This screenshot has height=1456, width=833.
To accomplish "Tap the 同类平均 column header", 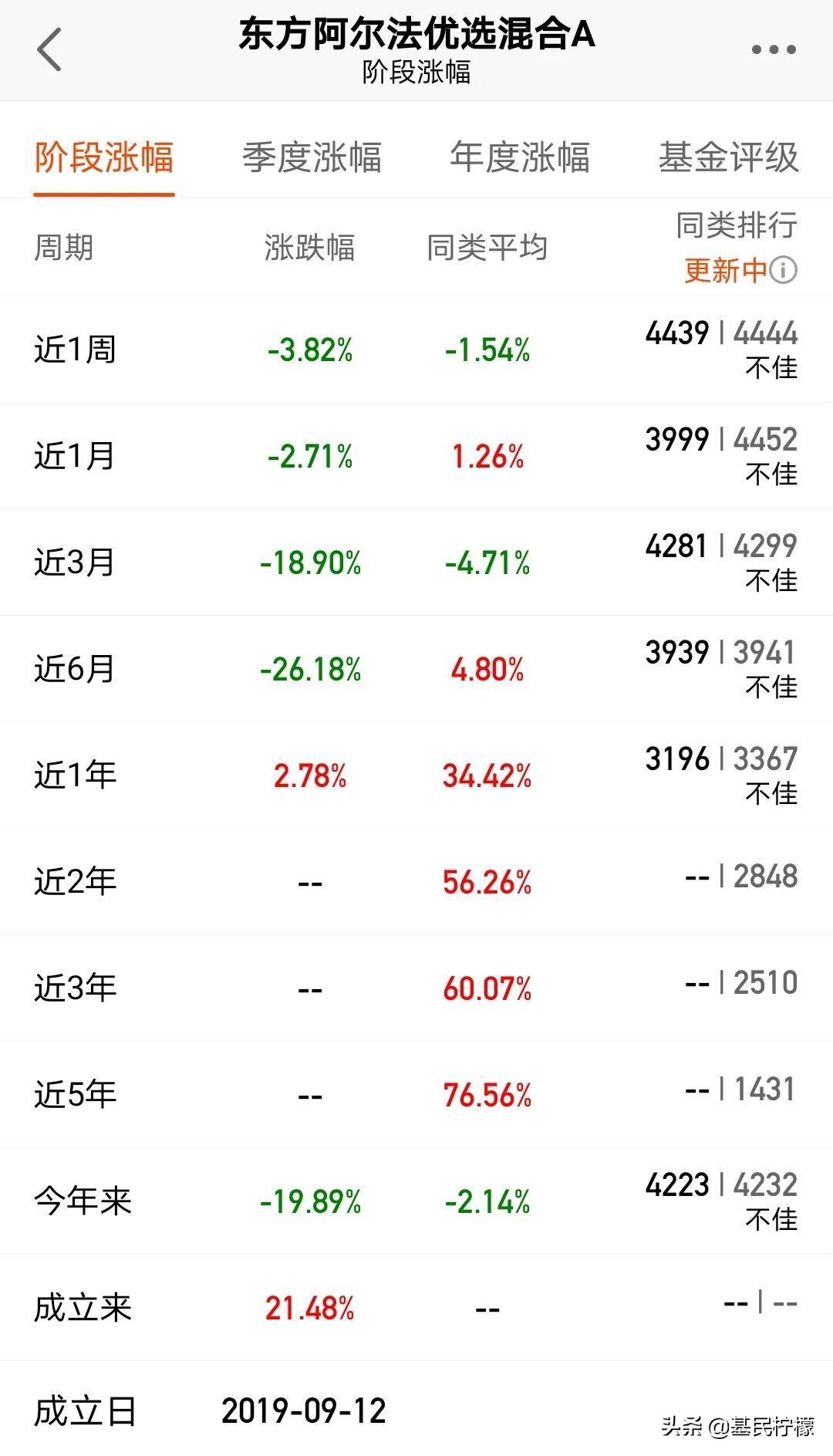I will click(x=489, y=247).
